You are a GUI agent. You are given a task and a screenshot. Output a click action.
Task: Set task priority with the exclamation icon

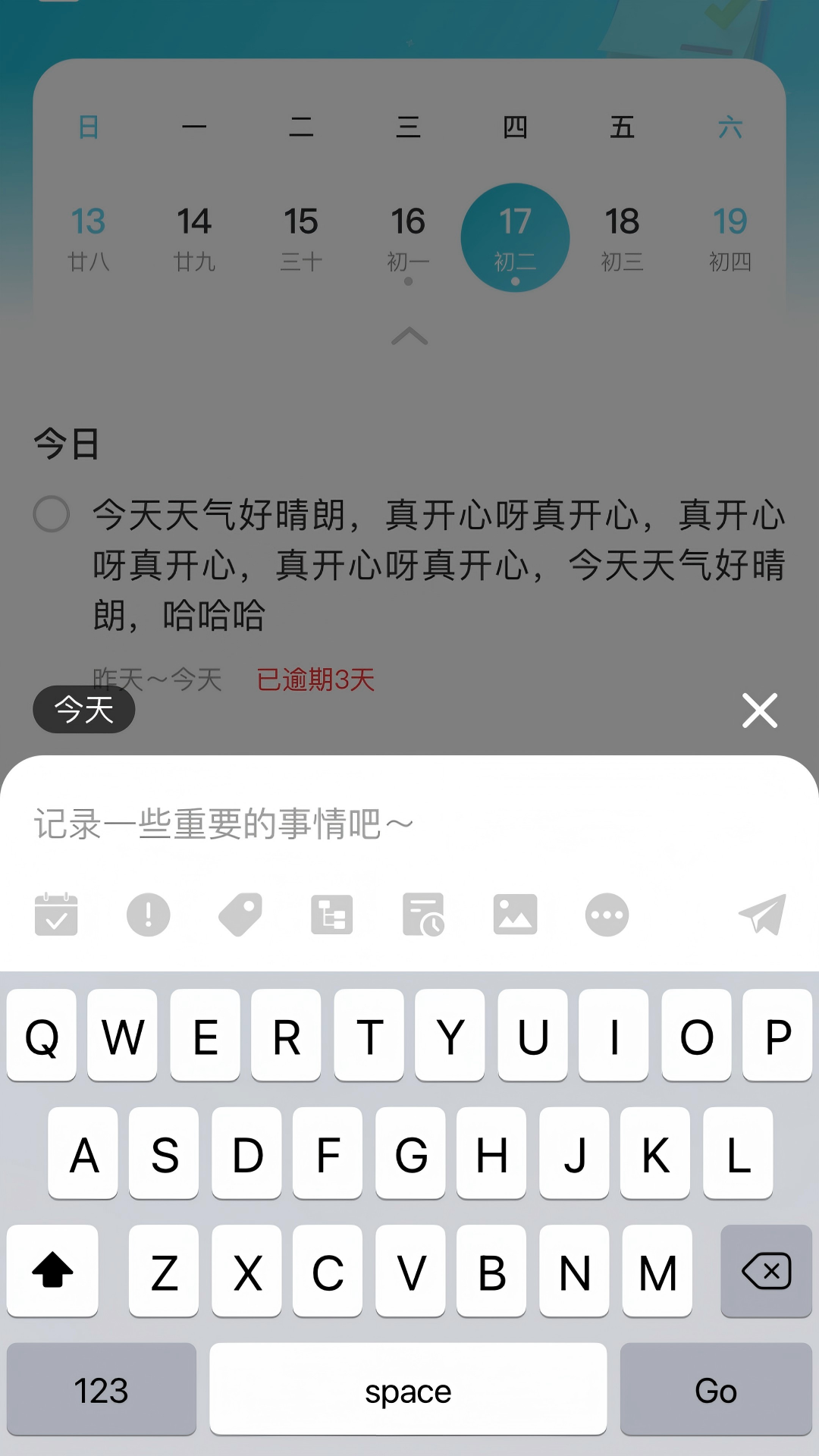click(x=148, y=914)
